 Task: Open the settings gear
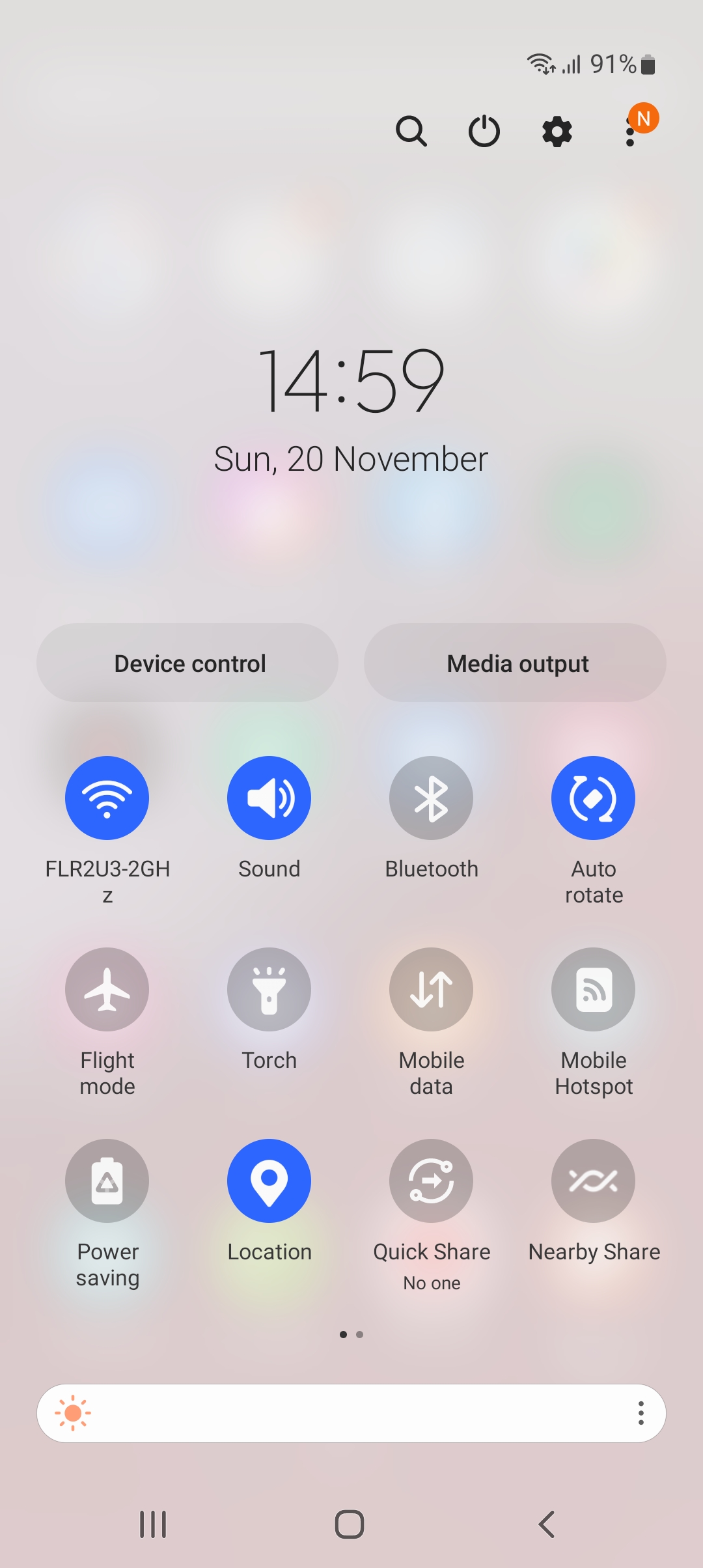click(557, 132)
